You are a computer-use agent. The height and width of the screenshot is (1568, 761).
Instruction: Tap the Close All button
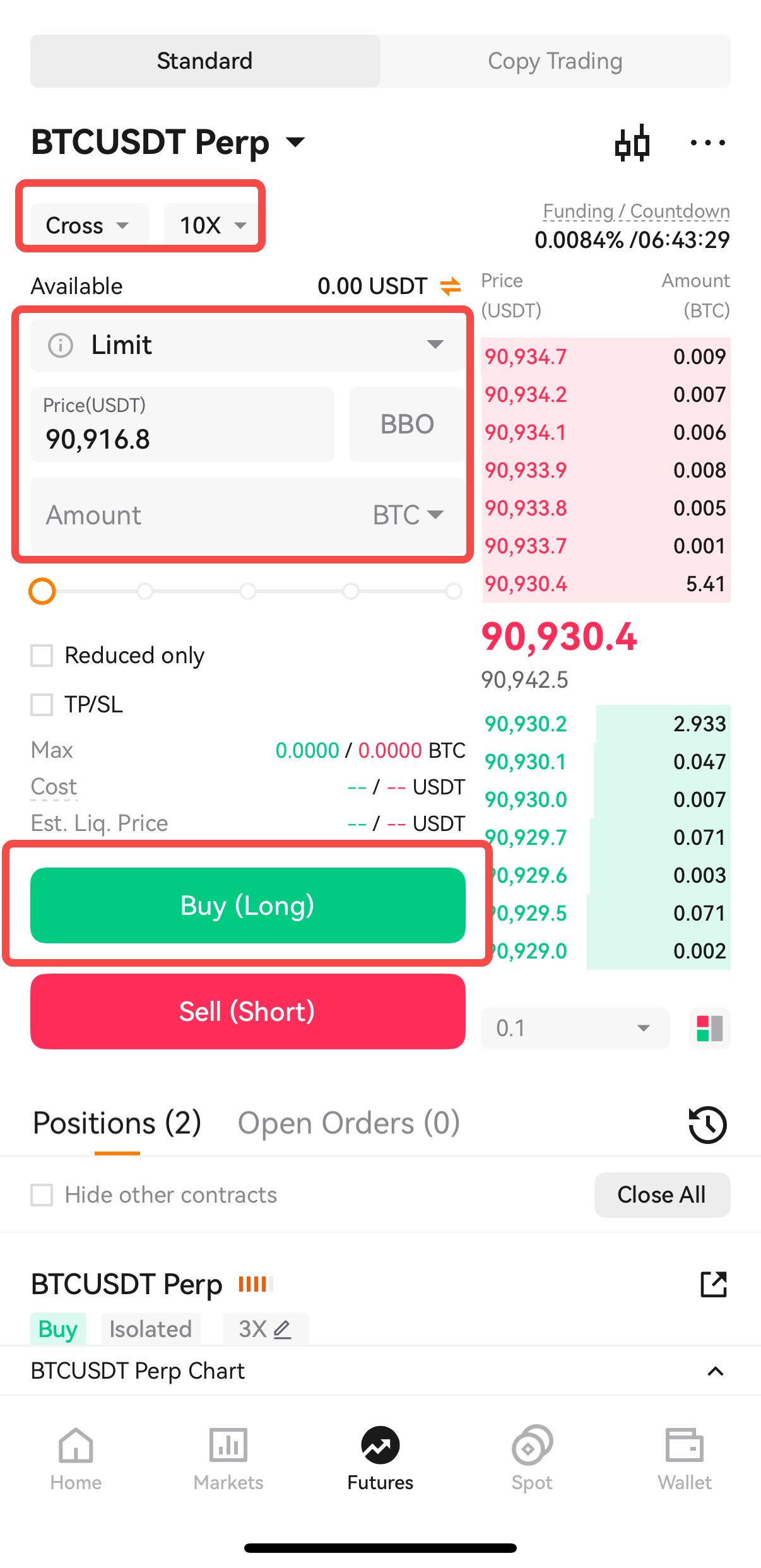point(662,1195)
